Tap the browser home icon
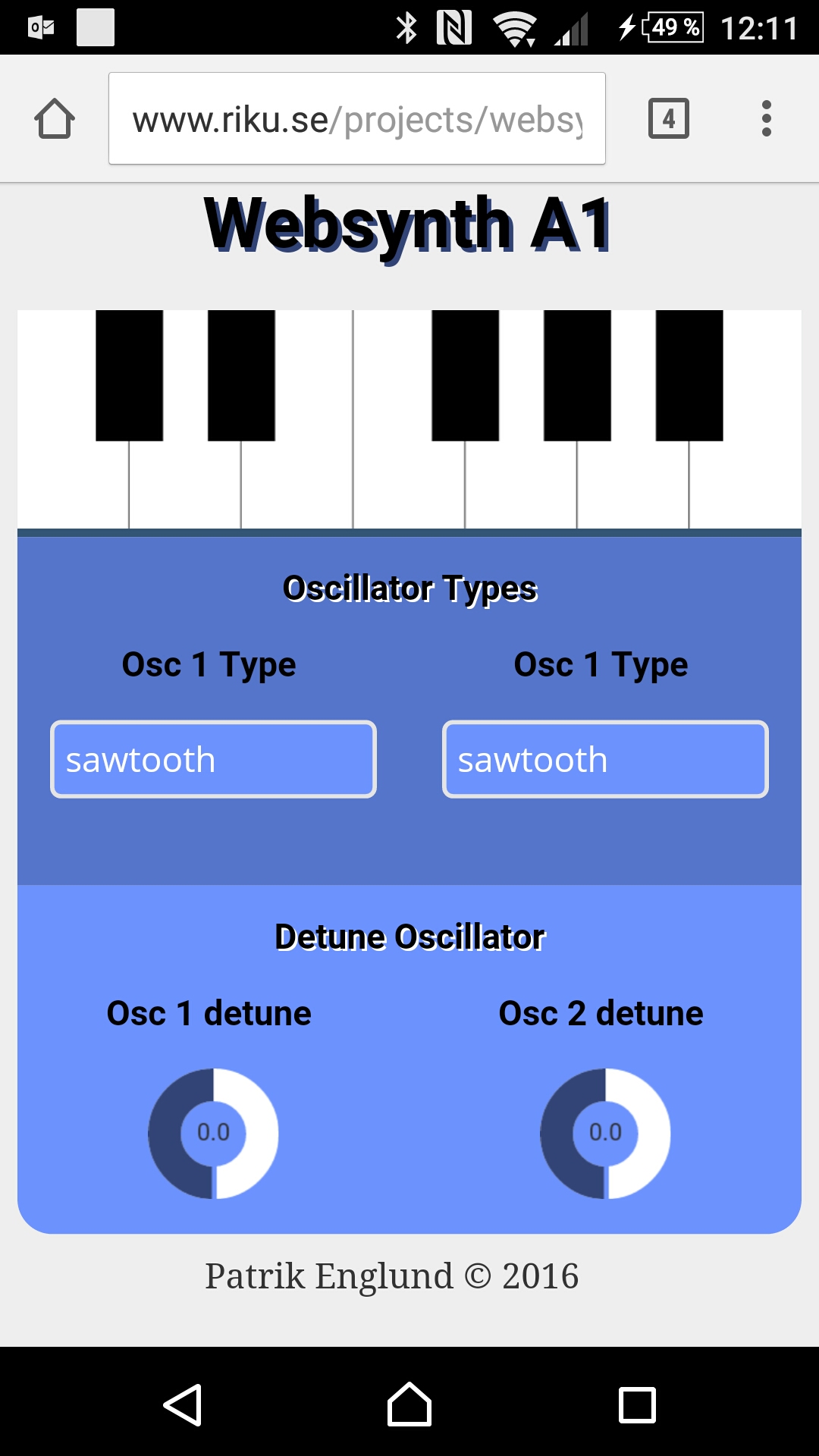 55,119
